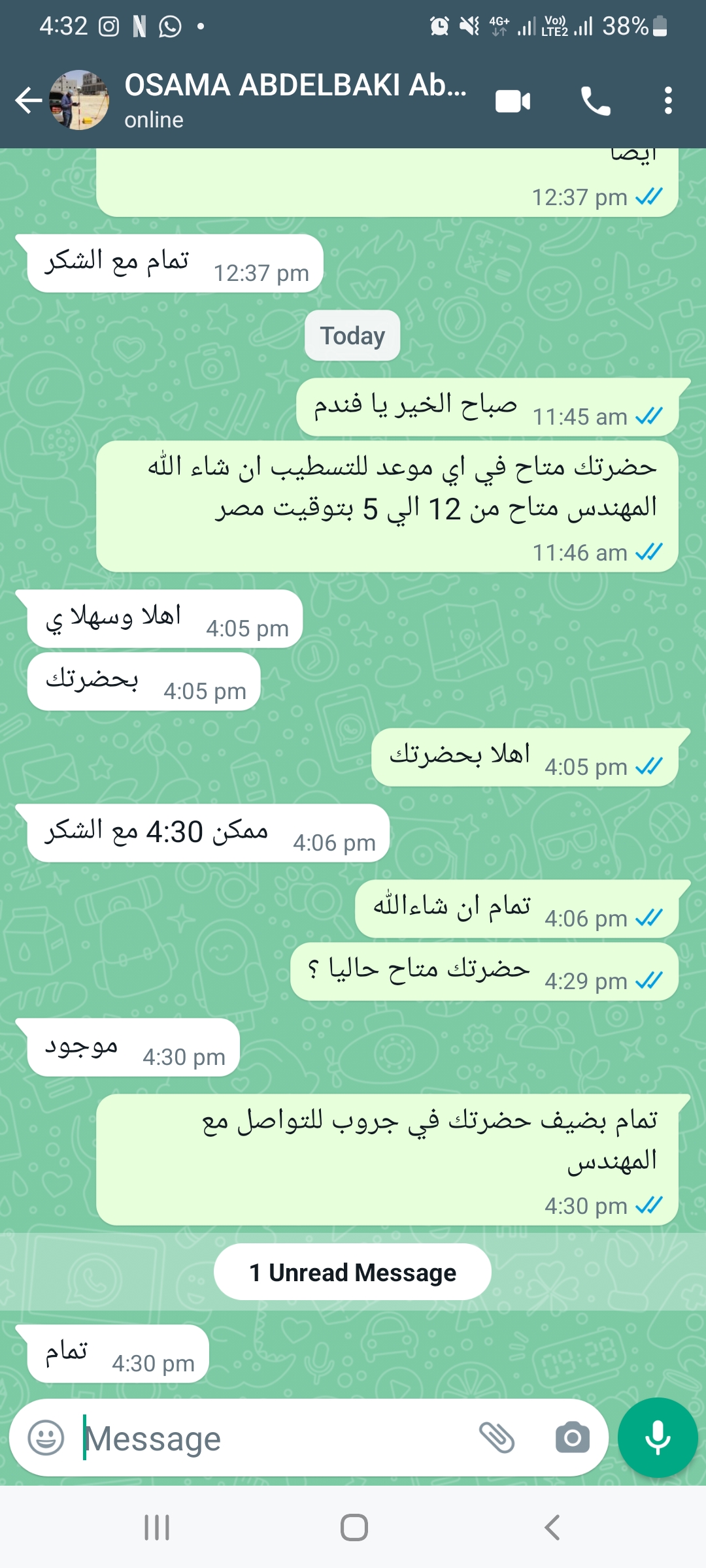Open the three-dot overflow menu
The width and height of the screenshot is (706, 1568).
667,101
